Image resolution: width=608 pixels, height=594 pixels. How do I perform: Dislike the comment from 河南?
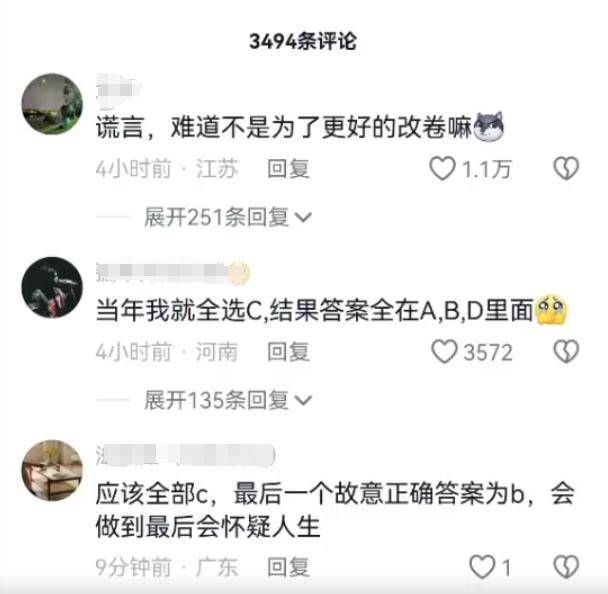tap(566, 352)
